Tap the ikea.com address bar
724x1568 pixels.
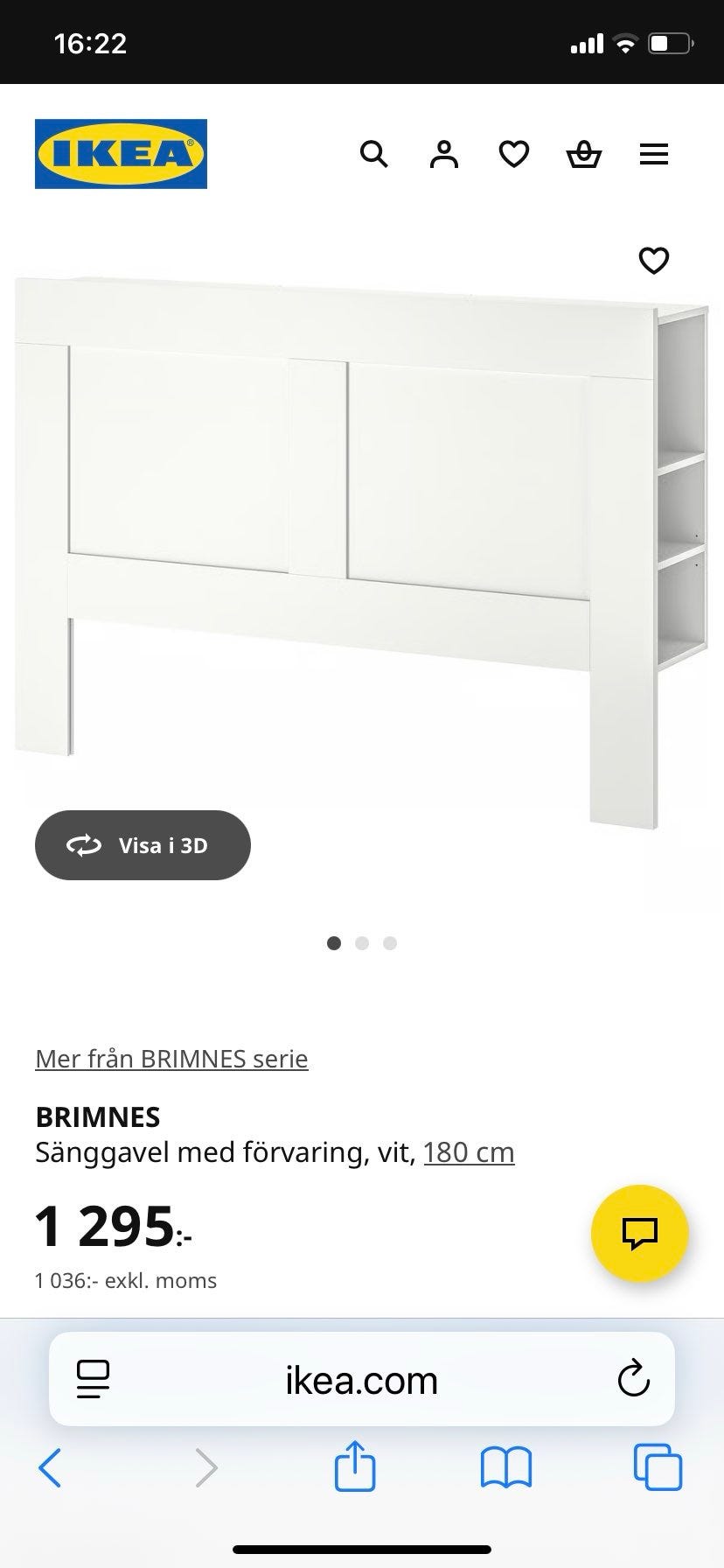(x=362, y=1380)
